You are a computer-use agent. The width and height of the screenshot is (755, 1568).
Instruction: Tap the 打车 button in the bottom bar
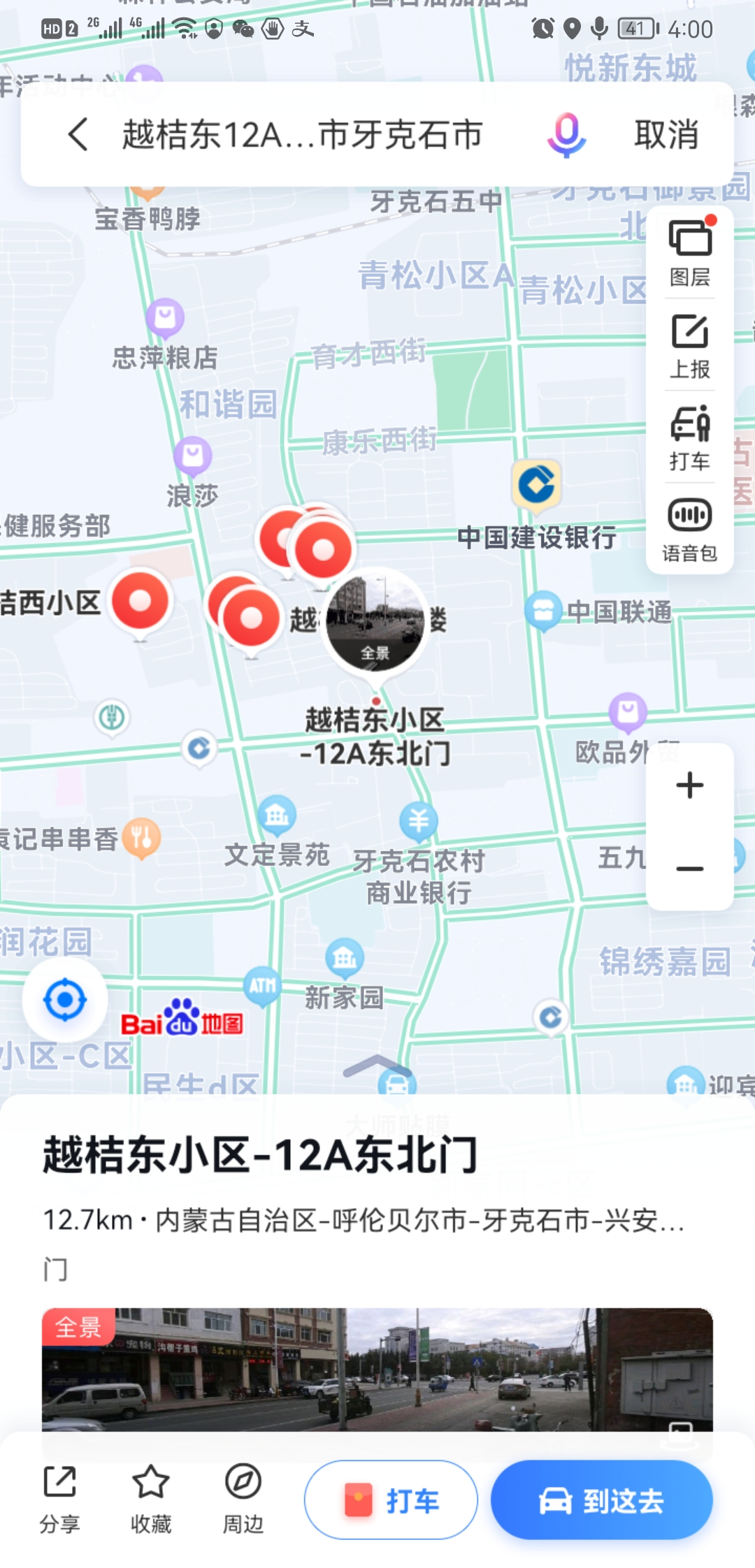[391, 1500]
